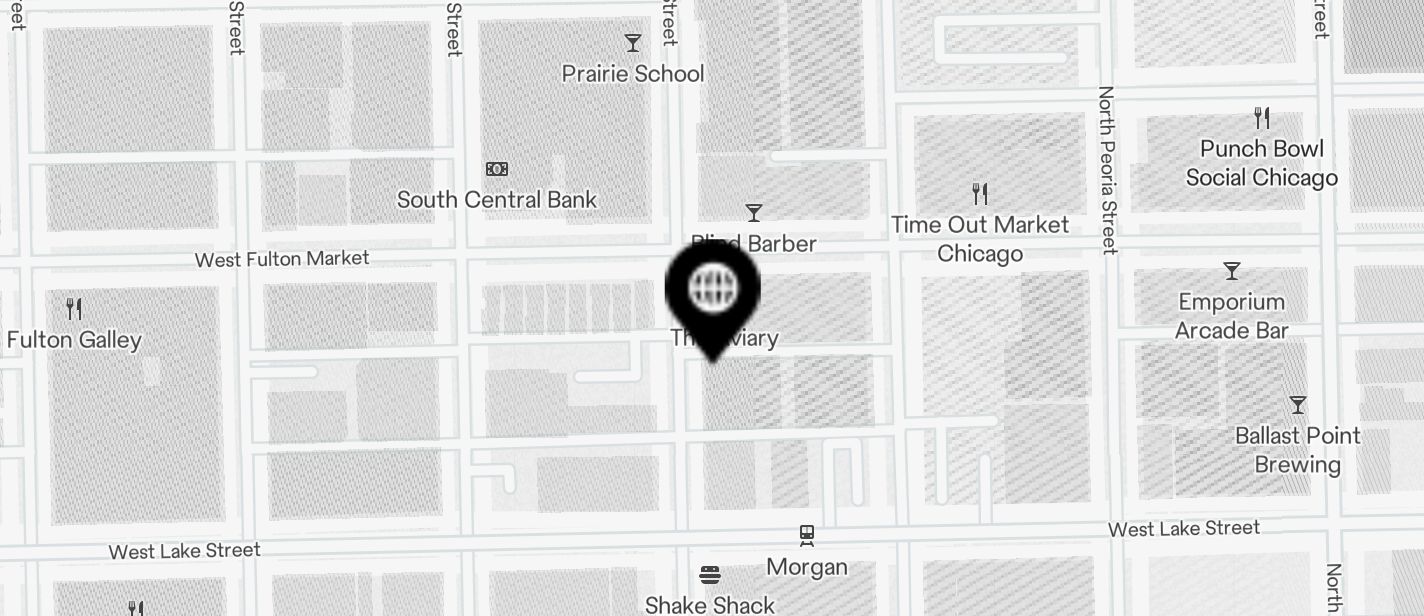Viewport: 1424px width, 616px height.
Task: Tap the black location pin marker
Action: point(713,292)
